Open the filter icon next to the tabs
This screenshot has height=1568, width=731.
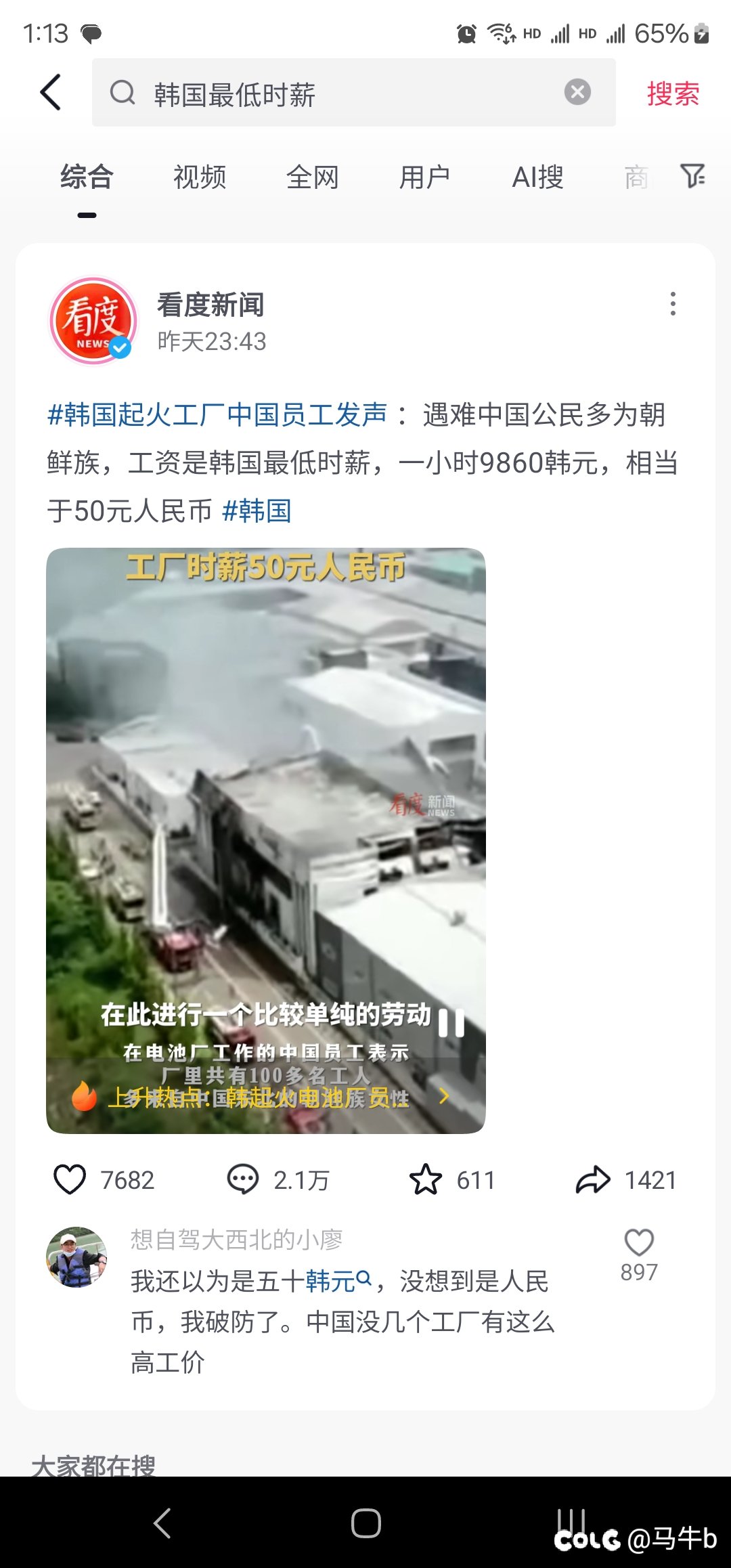[x=692, y=176]
